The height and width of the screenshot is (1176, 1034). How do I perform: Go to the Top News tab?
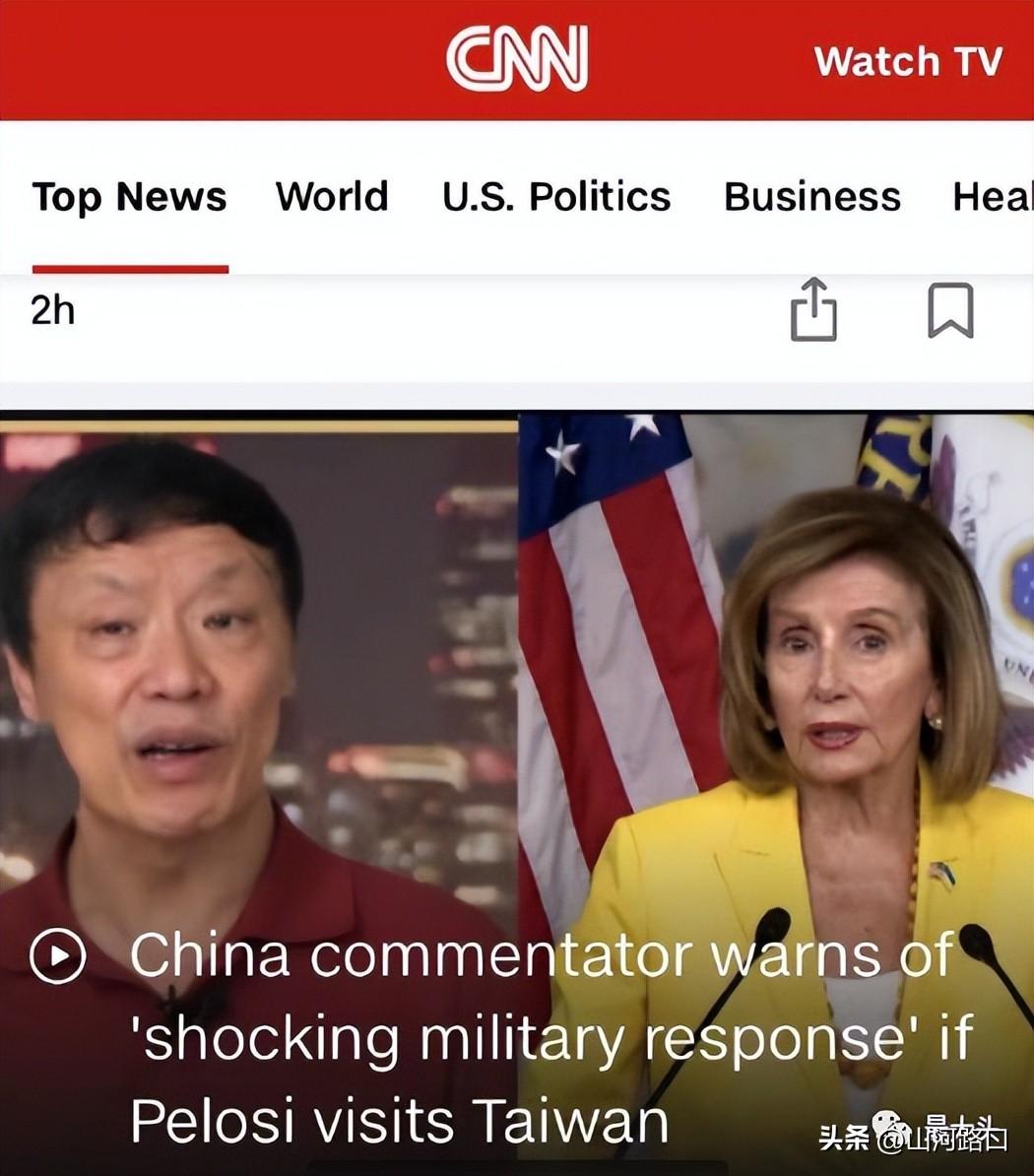[129, 196]
